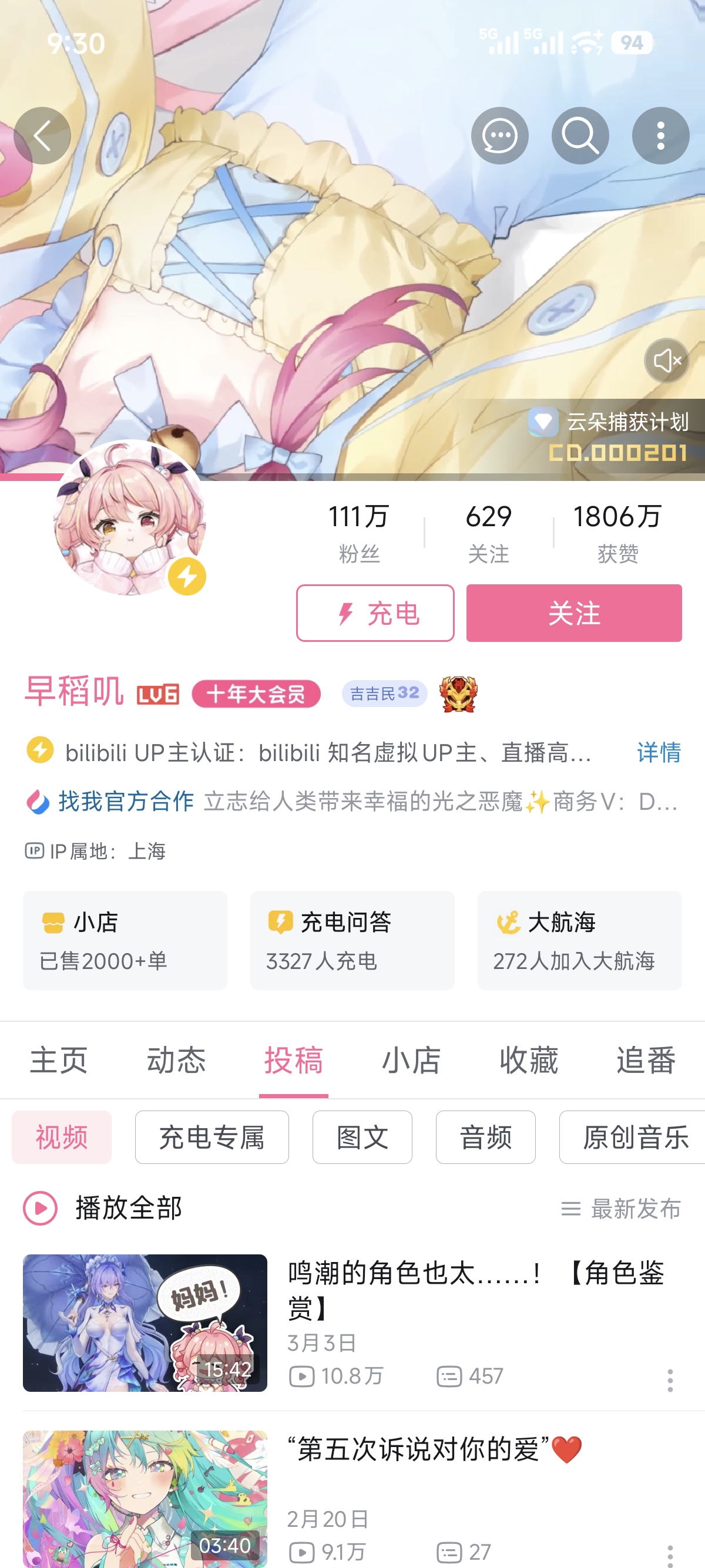This screenshot has width=705, height=1568.
Task: Open the 大航海 card
Action: tap(579, 940)
